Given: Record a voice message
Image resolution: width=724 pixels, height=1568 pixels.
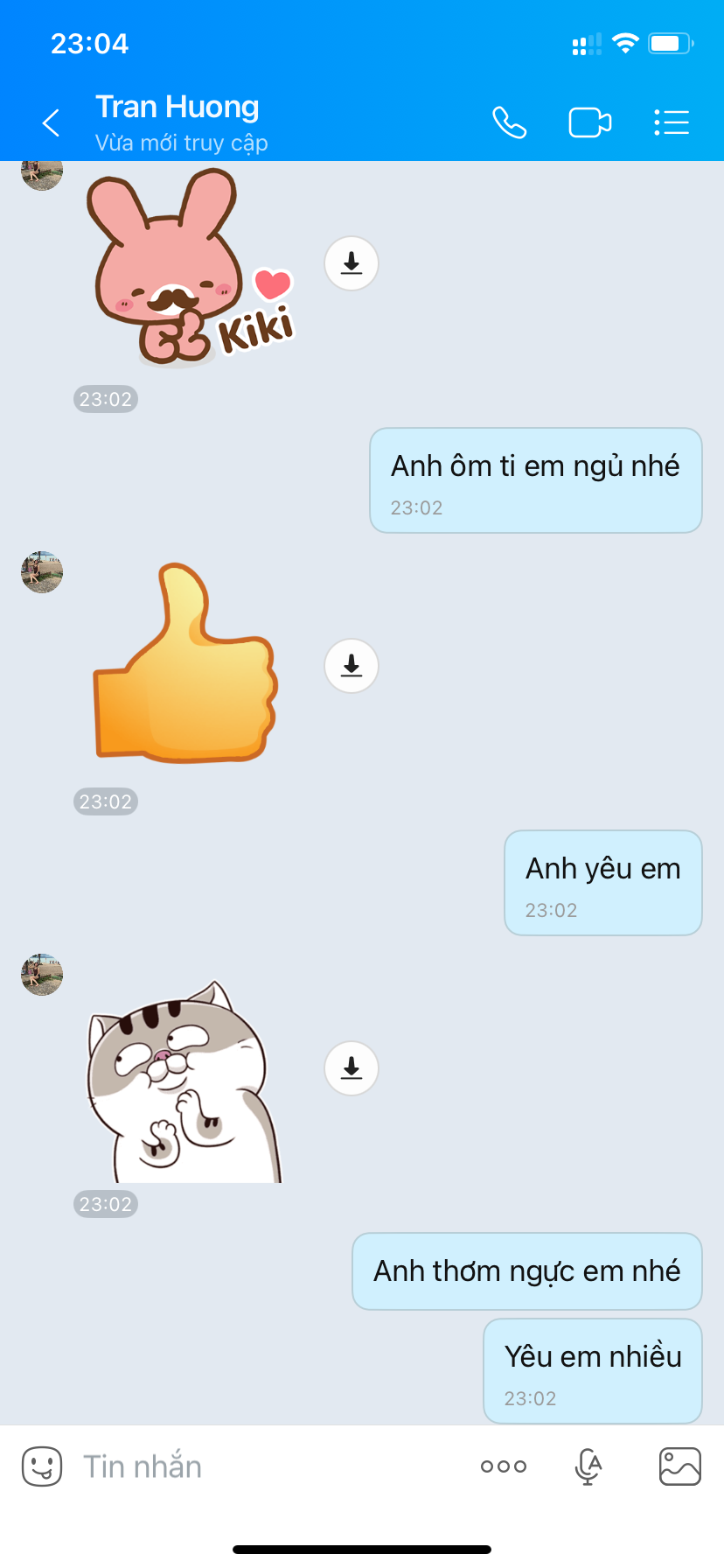Looking at the screenshot, I should pyautogui.click(x=589, y=1466).
